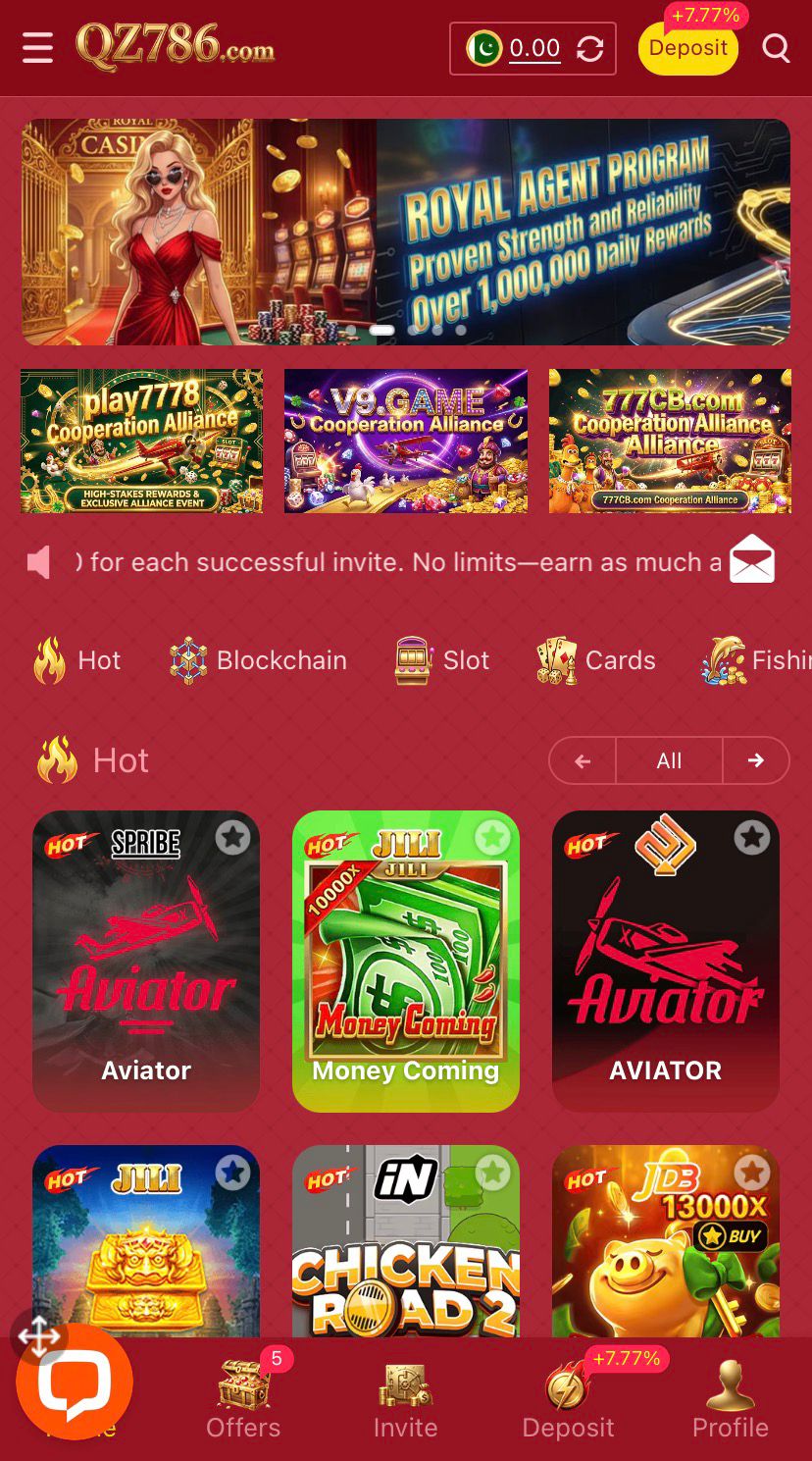Open the play7778 Cooperation Alliance tile

(142, 441)
